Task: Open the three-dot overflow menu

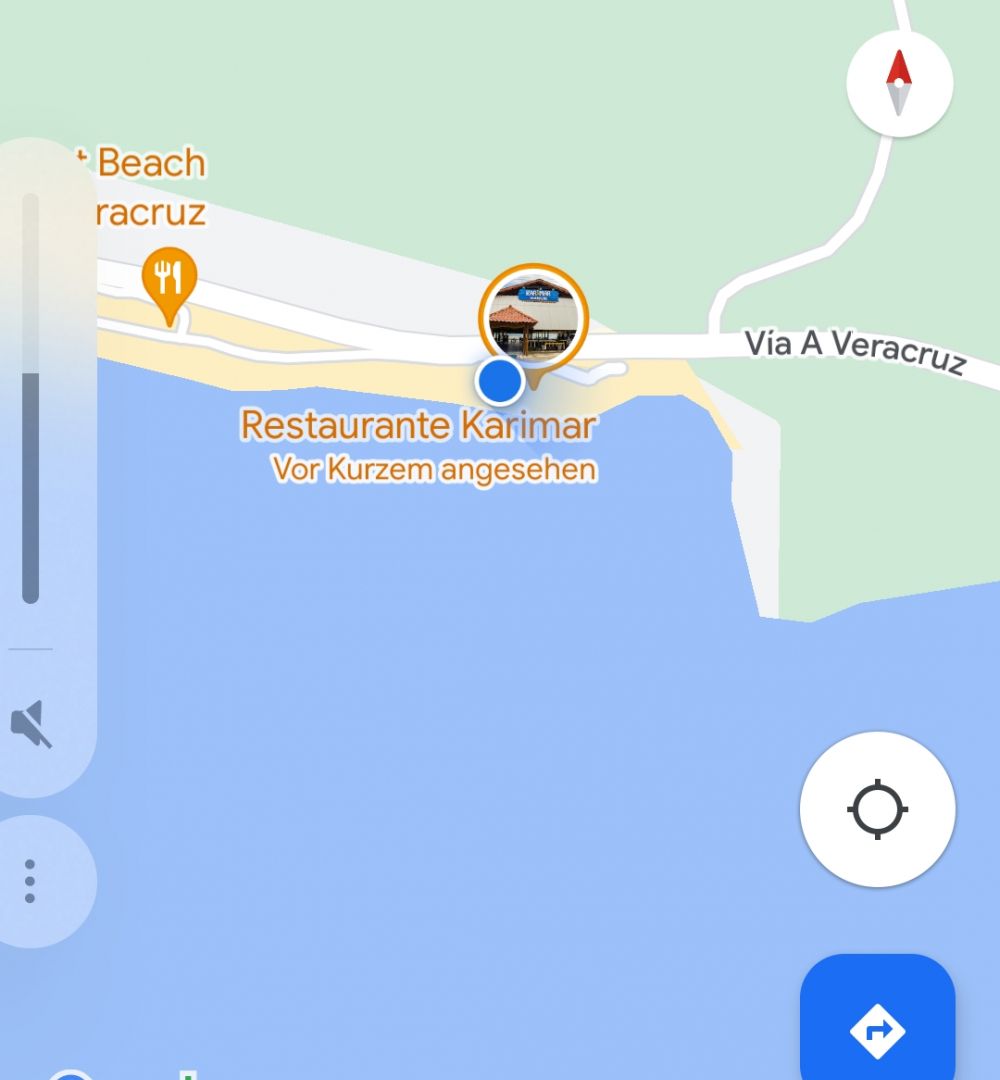Action: [x=30, y=881]
